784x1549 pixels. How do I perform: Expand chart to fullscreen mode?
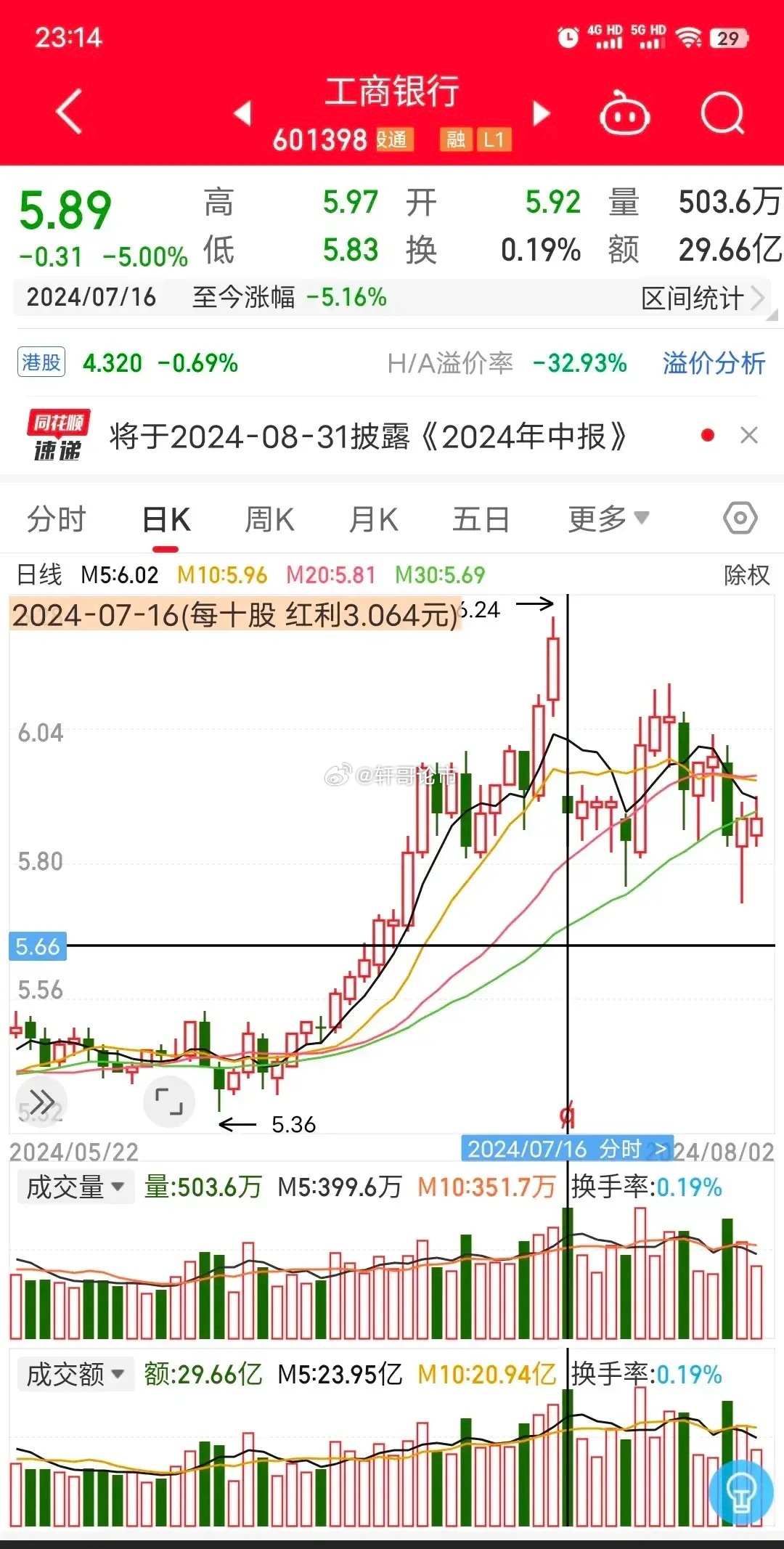pyautogui.click(x=169, y=1102)
